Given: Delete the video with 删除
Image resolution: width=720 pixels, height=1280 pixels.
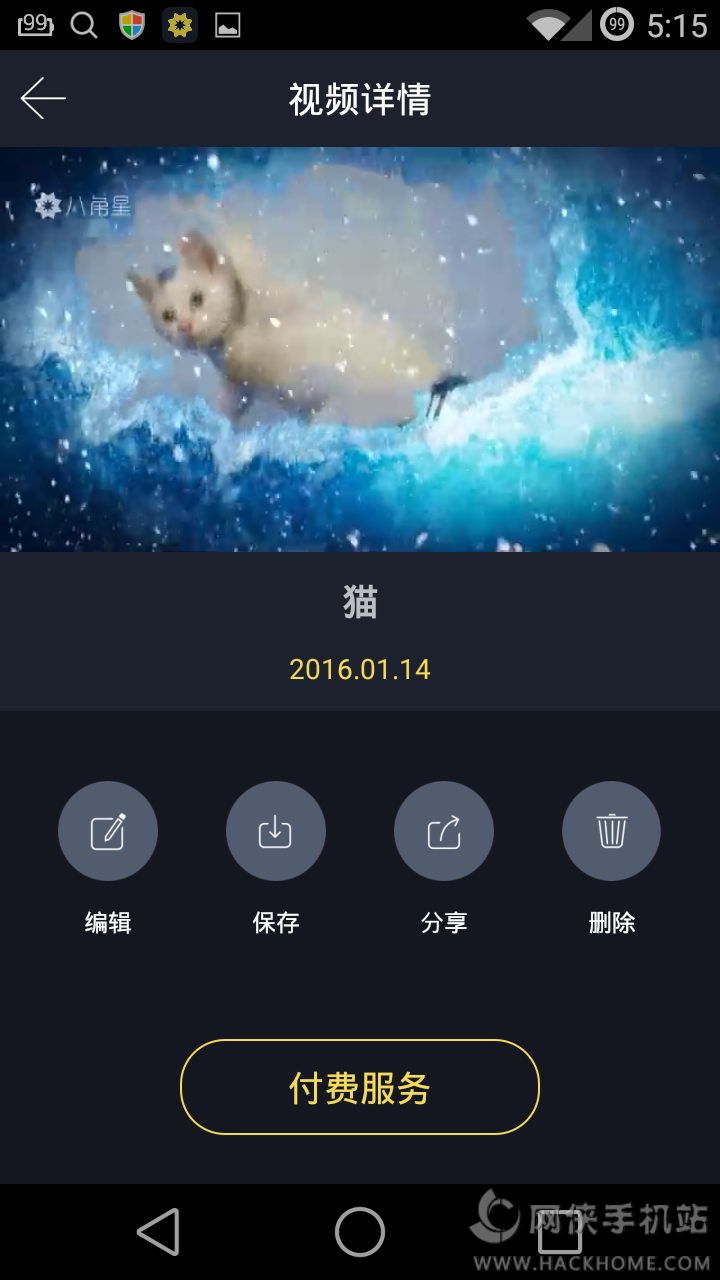Looking at the screenshot, I should click(611, 831).
